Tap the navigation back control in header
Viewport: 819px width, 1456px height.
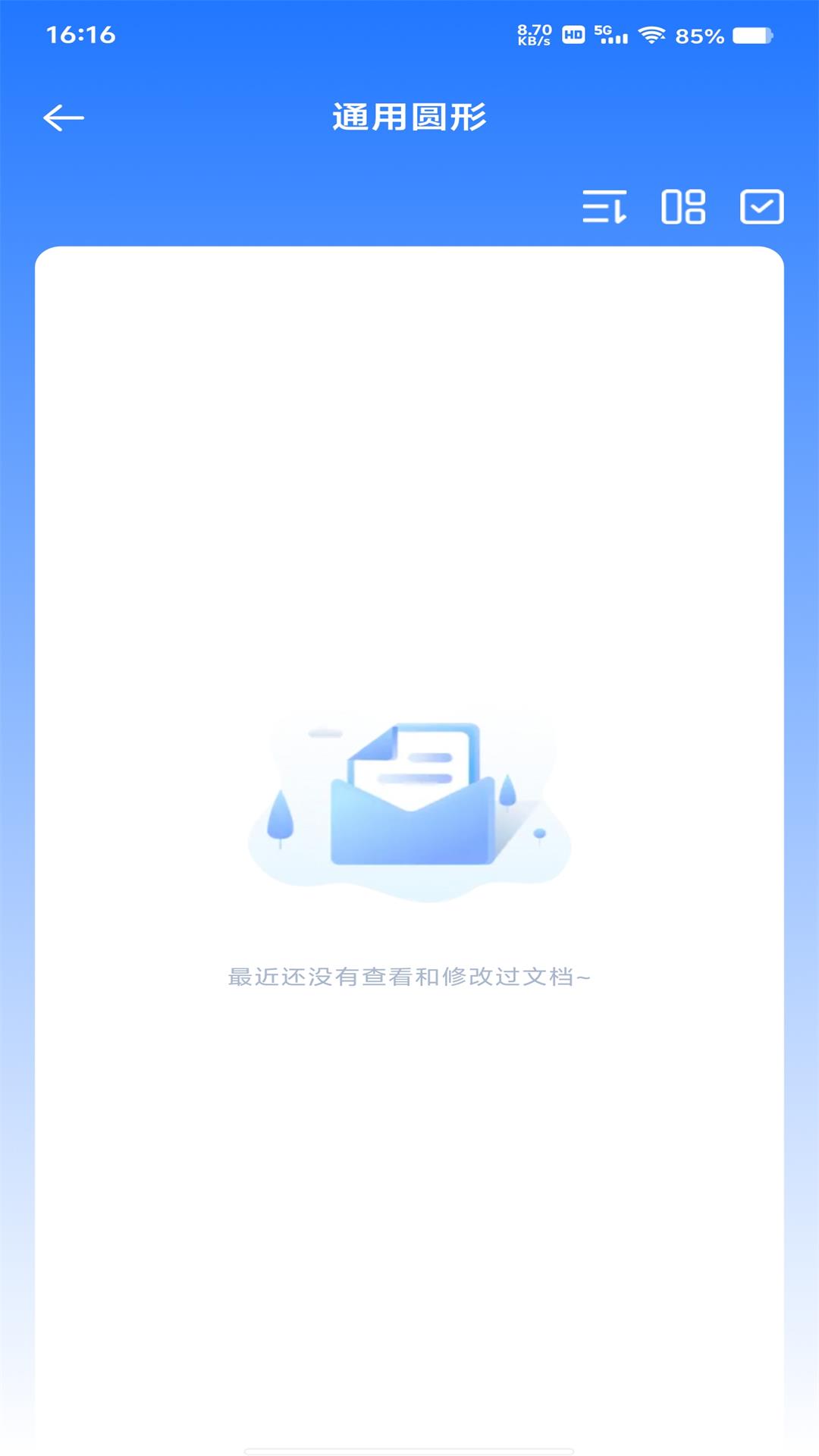click(65, 117)
